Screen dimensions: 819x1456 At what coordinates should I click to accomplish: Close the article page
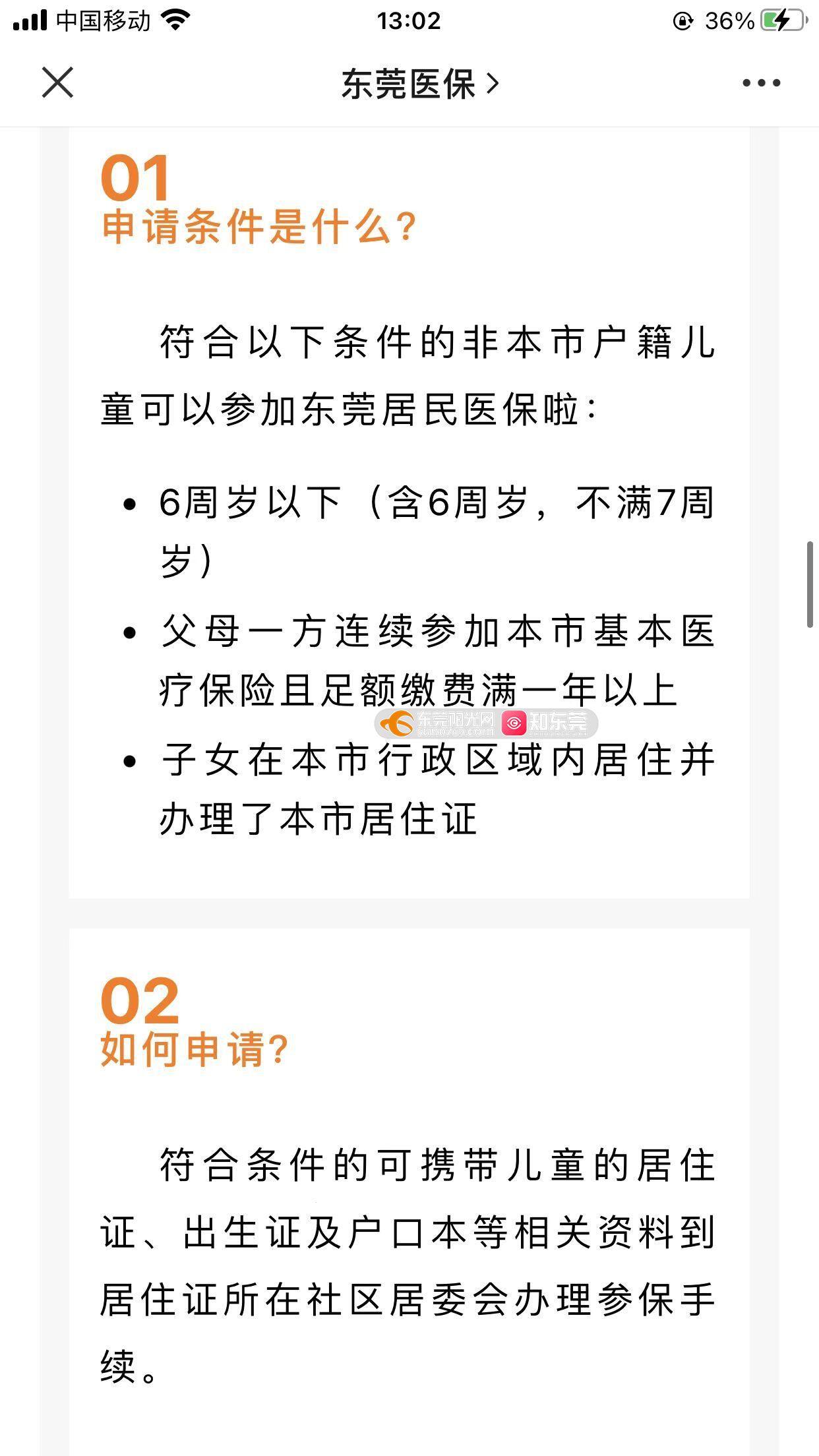(57, 83)
